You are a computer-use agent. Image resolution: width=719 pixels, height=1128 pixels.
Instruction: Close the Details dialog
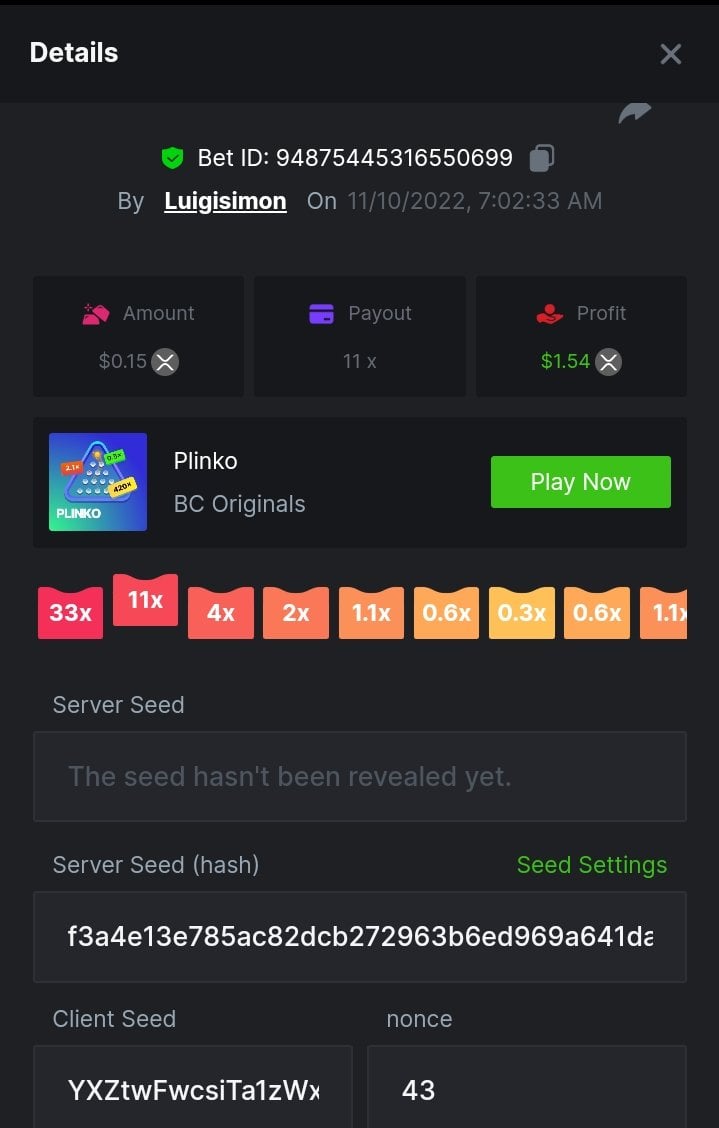[x=670, y=54]
